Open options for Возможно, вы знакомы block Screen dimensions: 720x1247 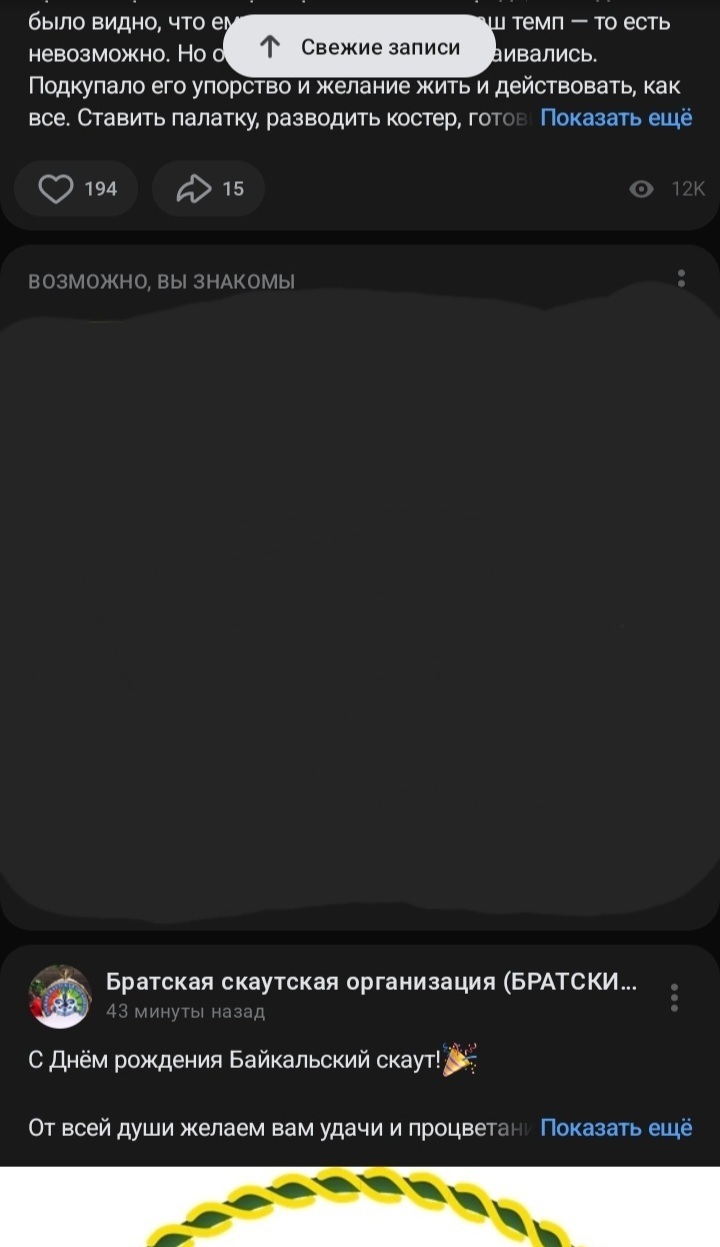pos(681,279)
